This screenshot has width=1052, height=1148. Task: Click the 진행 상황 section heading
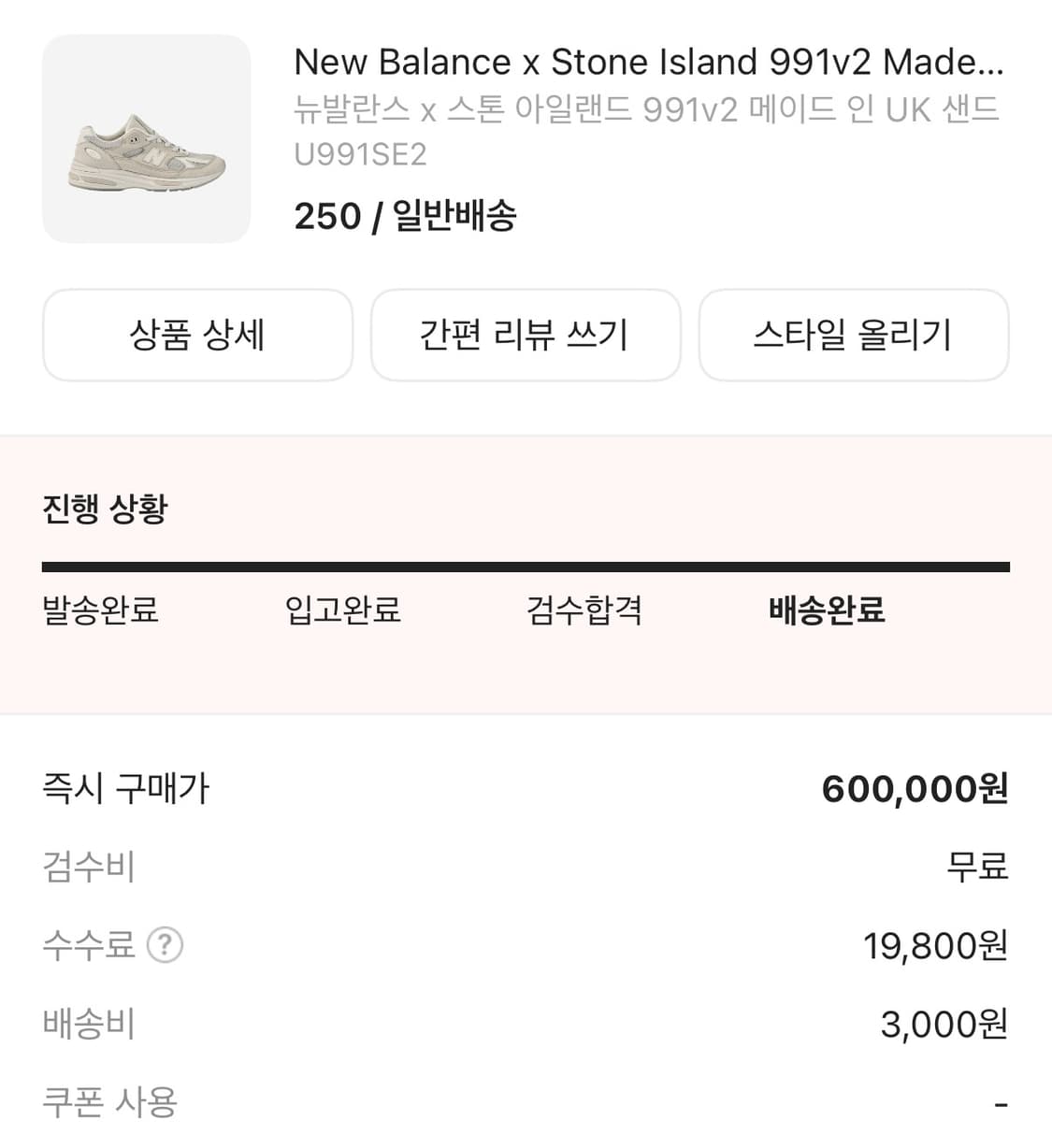(x=103, y=509)
